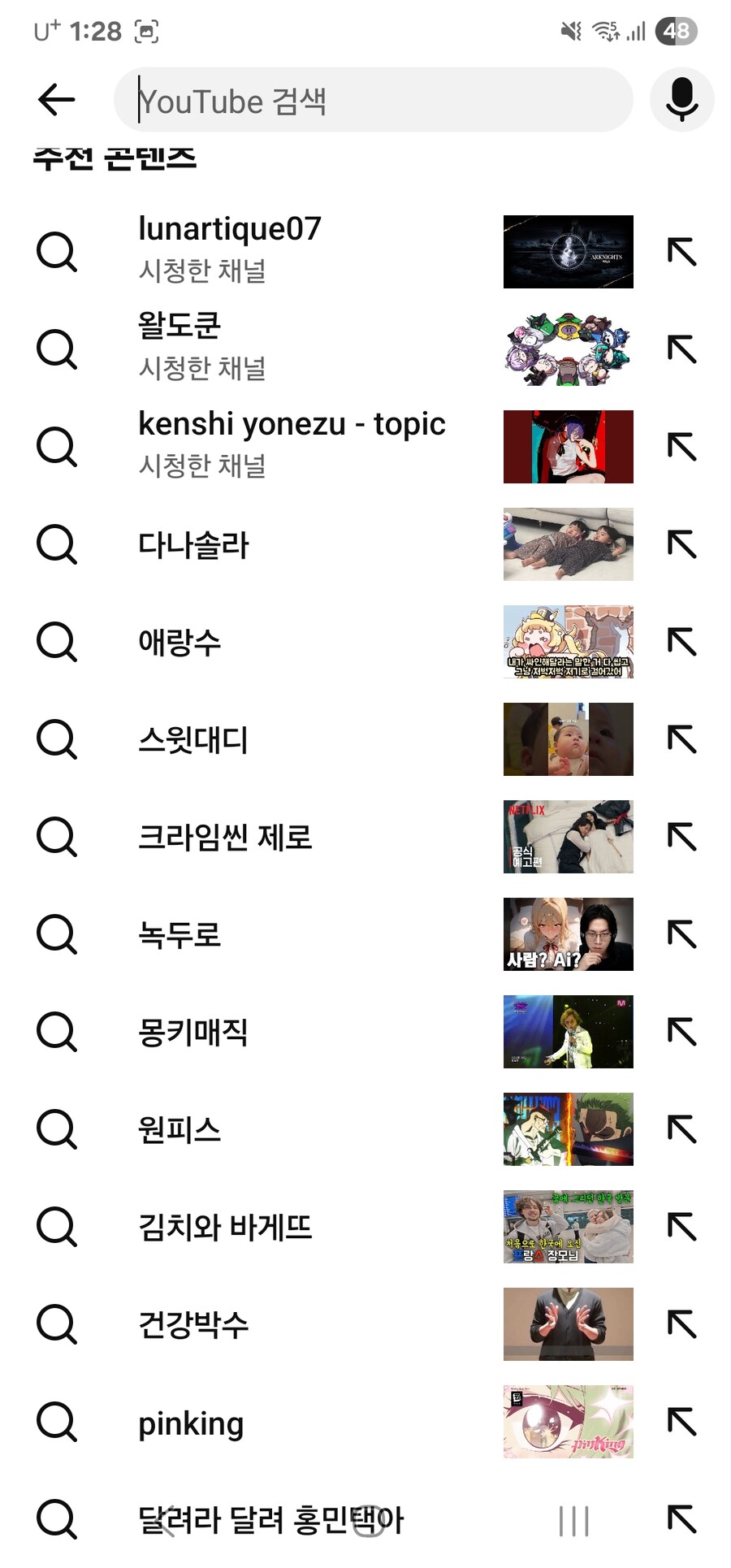Open recent apps from the navigation bar
Viewport: 731px width, 1568px height.
point(573,1521)
